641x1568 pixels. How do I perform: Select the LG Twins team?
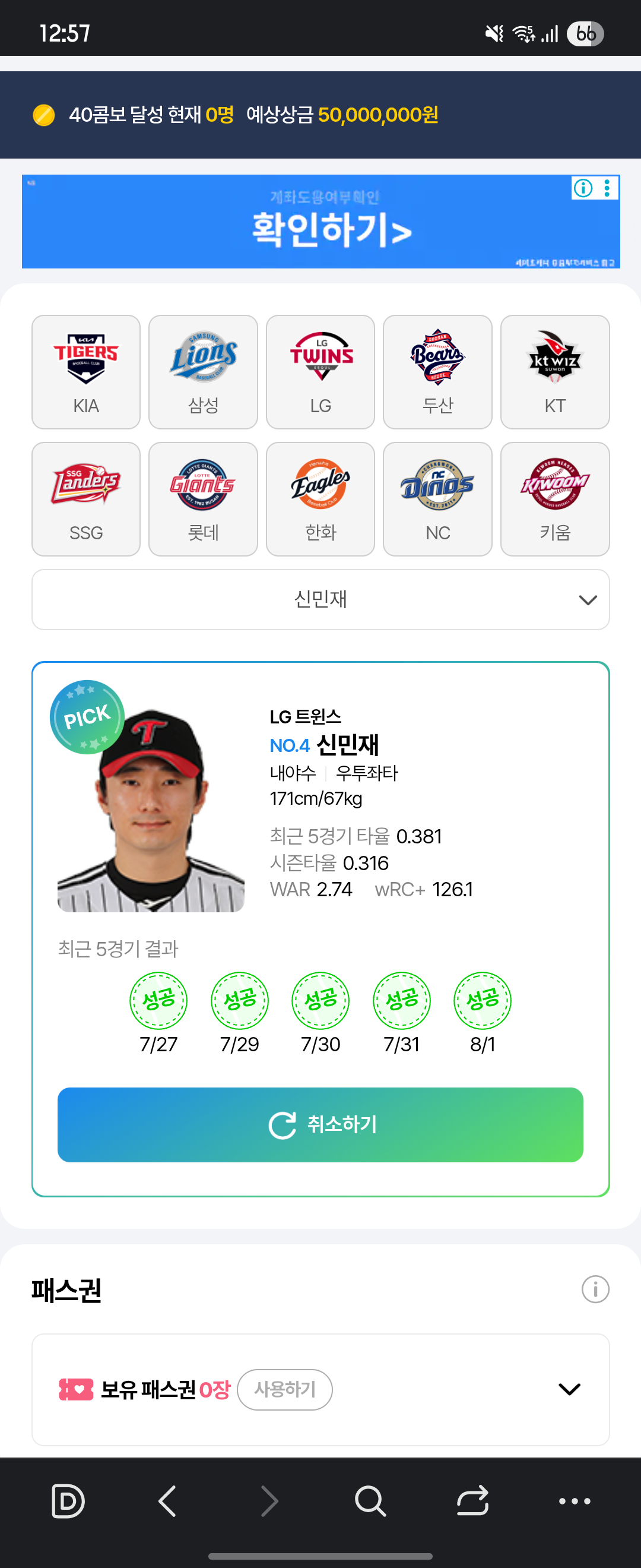pyautogui.click(x=320, y=372)
